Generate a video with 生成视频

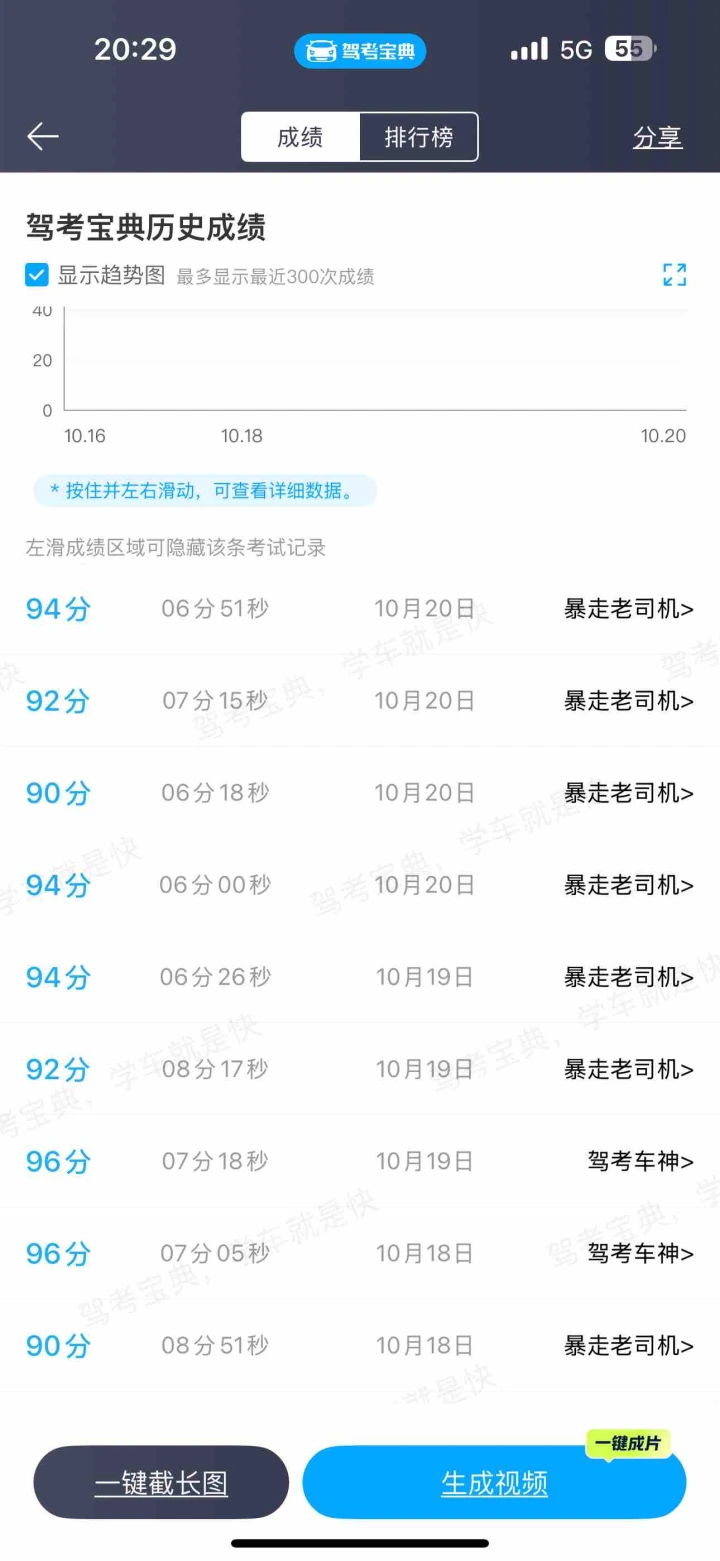point(494,1483)
